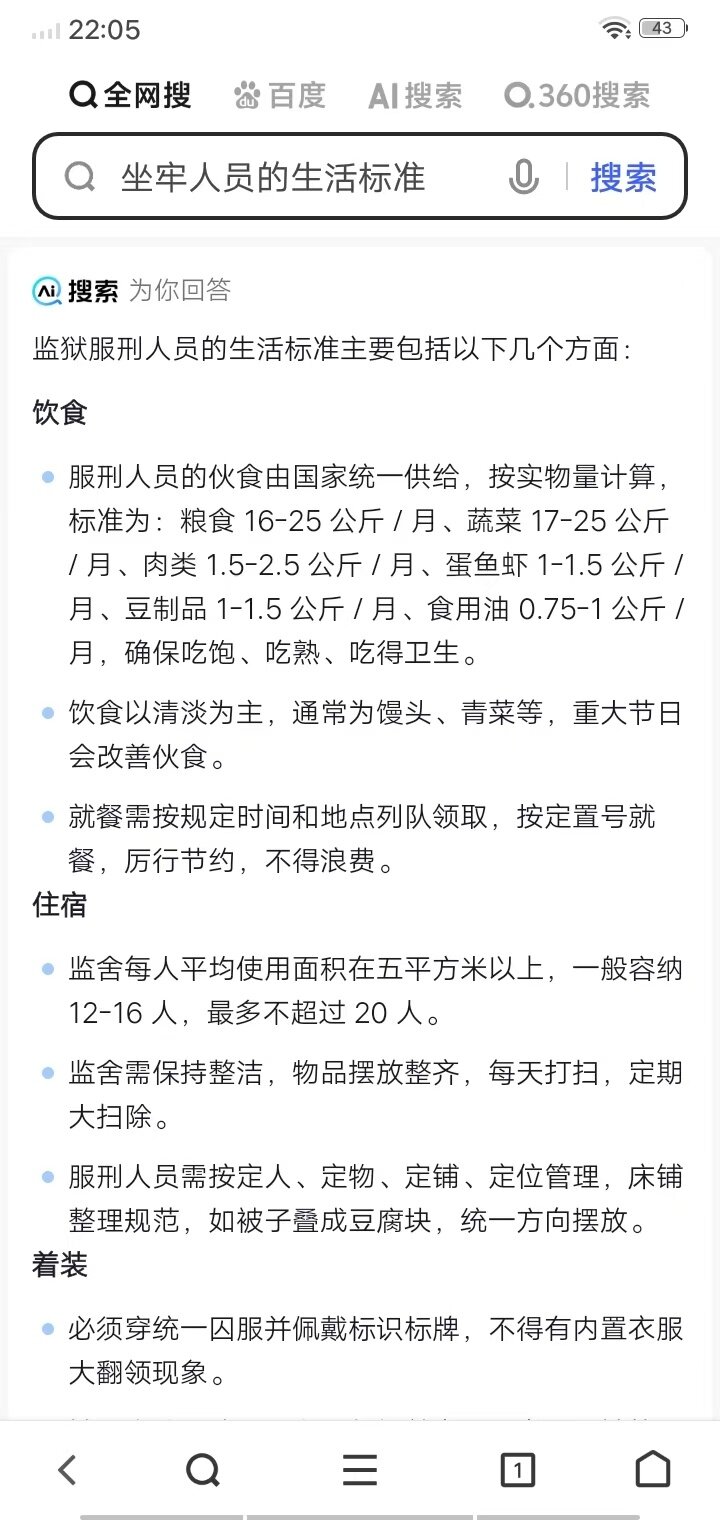Screen dimensions: 720x1520
Task: Go back using the bottom back arrow
Action: click(x=67, y=1469)
